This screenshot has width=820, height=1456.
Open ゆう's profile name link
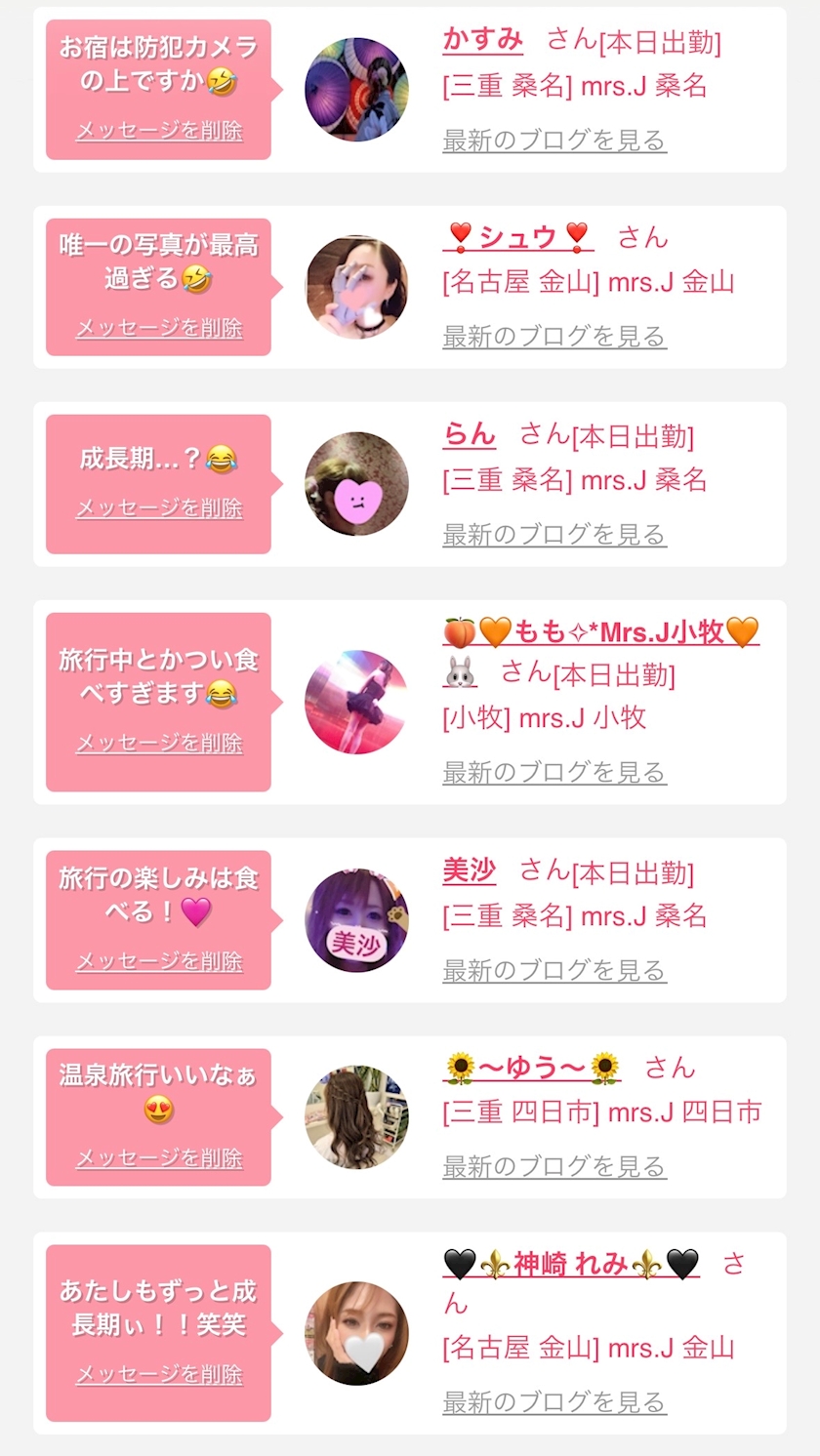tap(533, 1069)
